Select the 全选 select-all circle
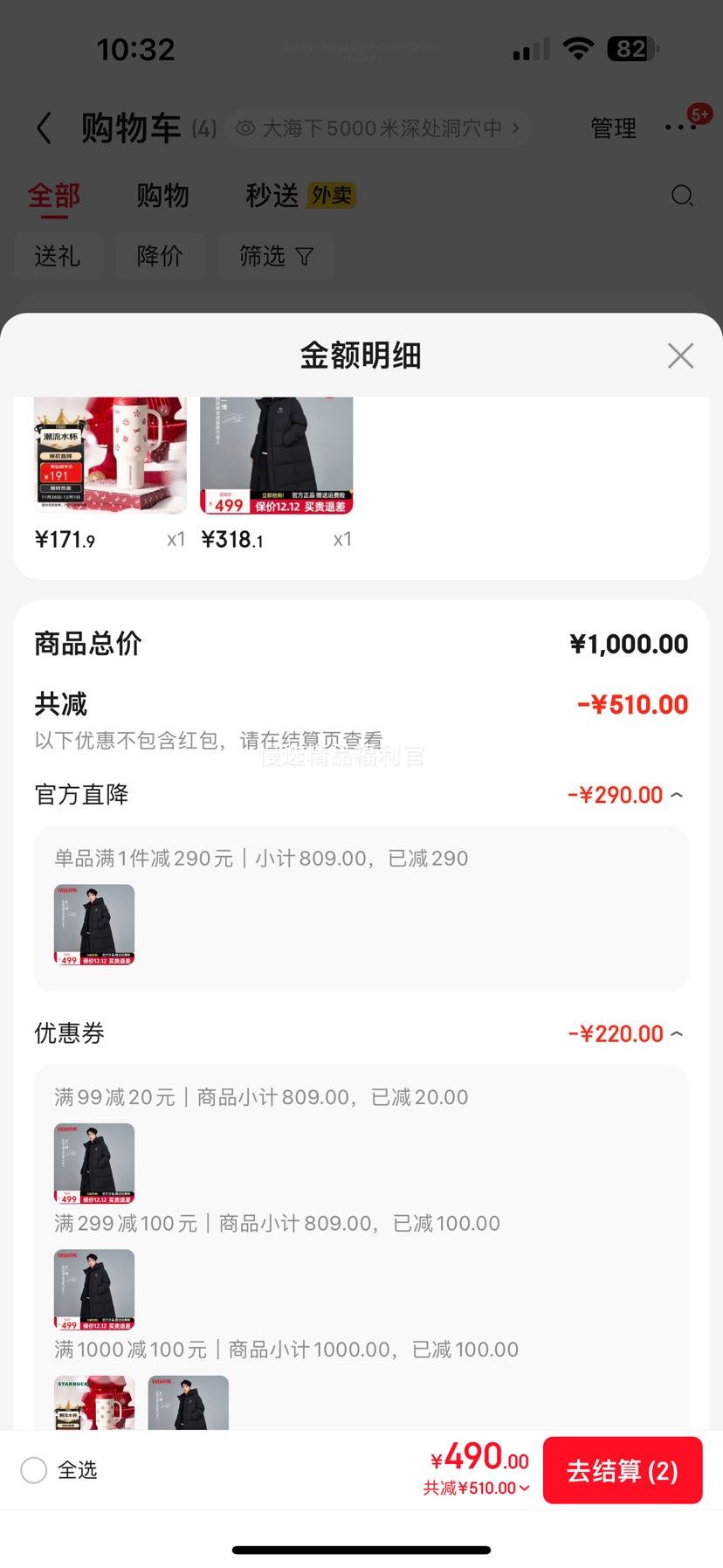 tap(33, 1470)
